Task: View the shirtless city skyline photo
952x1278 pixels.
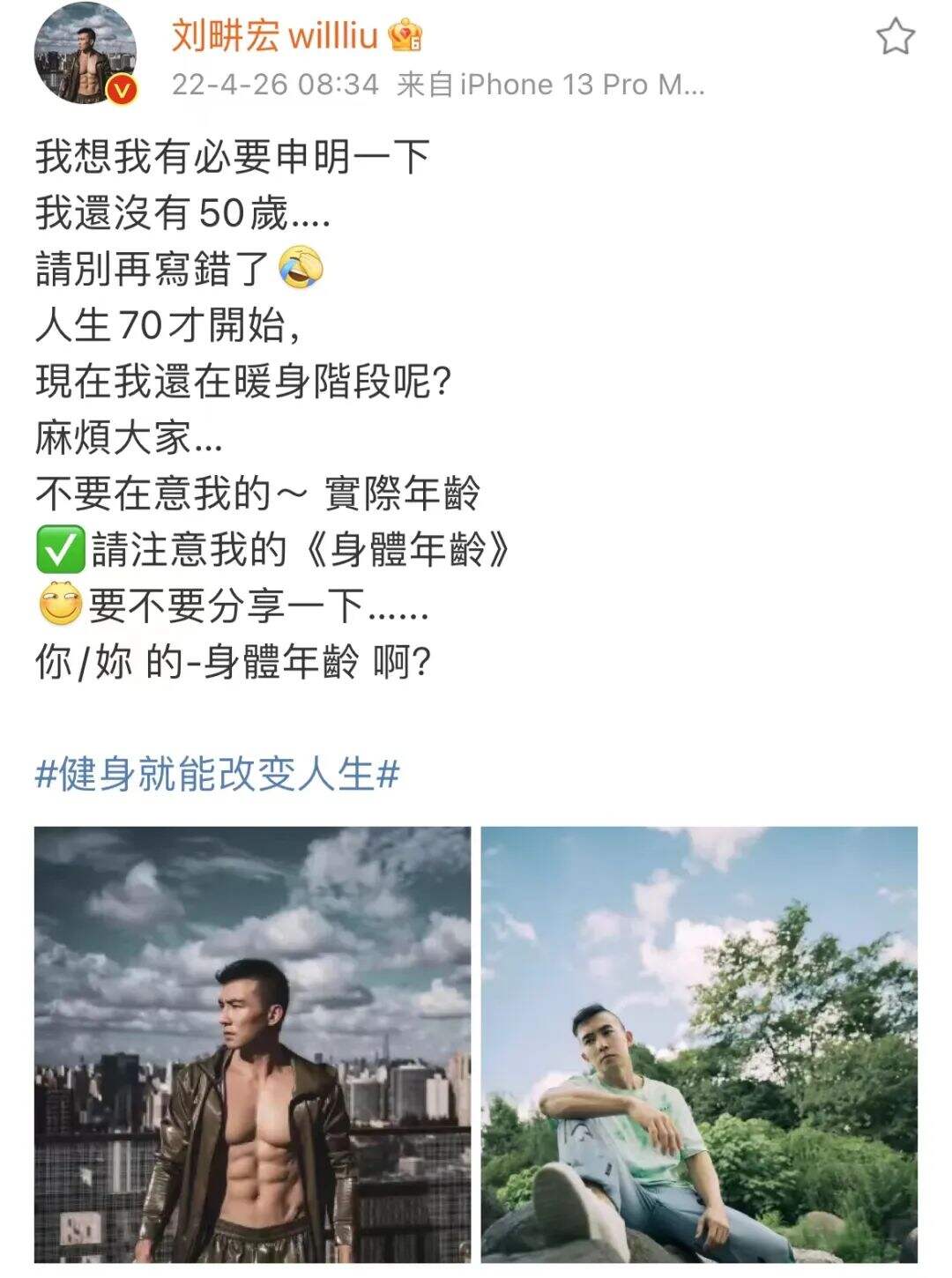Action: point(252,1044)
